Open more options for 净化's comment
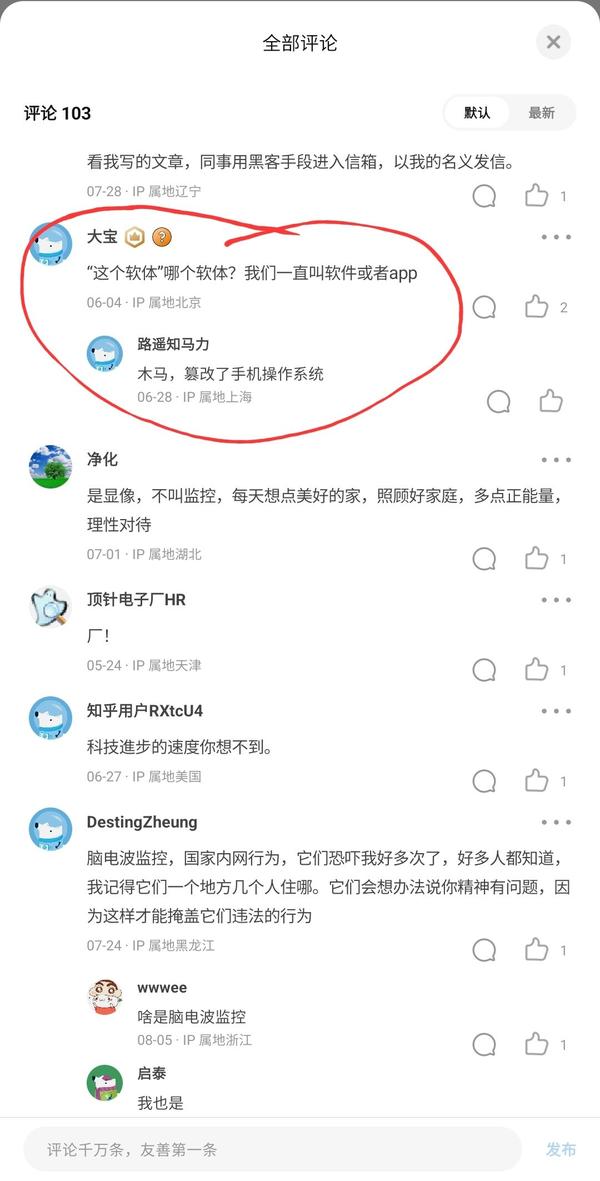The height and width of the screenshot is (1181, 600). coord(556,459)
